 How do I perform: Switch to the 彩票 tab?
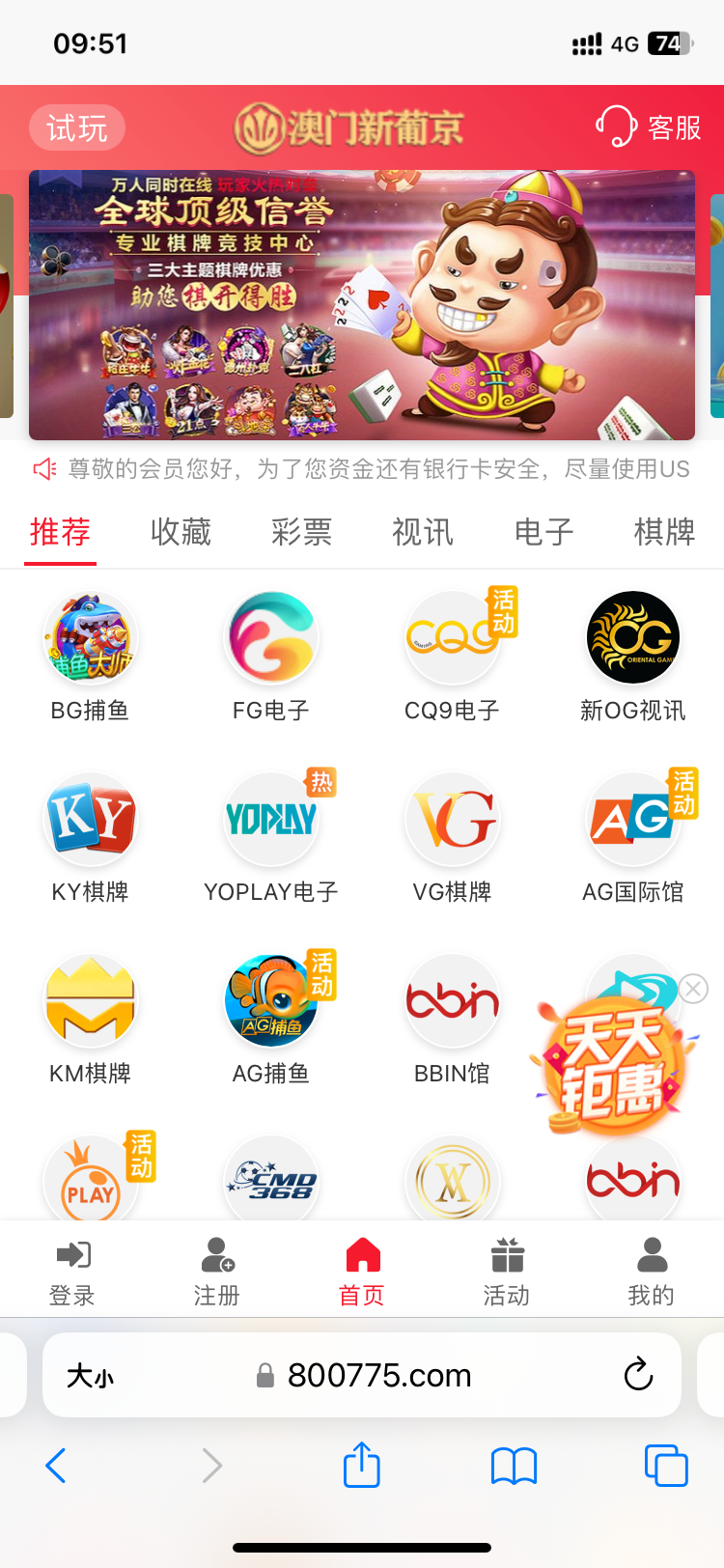click(300, 532)
